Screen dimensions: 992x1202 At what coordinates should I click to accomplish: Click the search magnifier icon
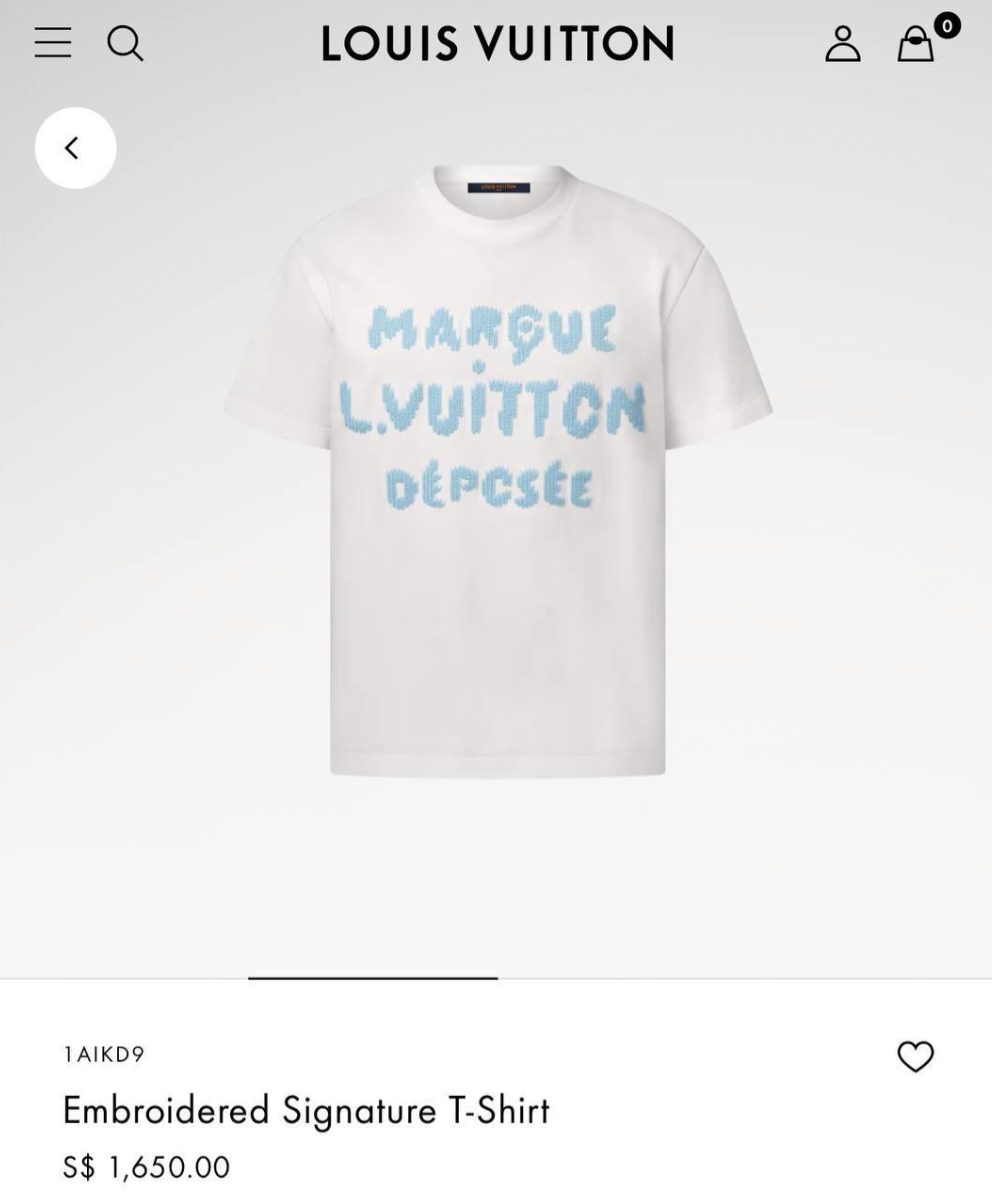coord(126,43)
